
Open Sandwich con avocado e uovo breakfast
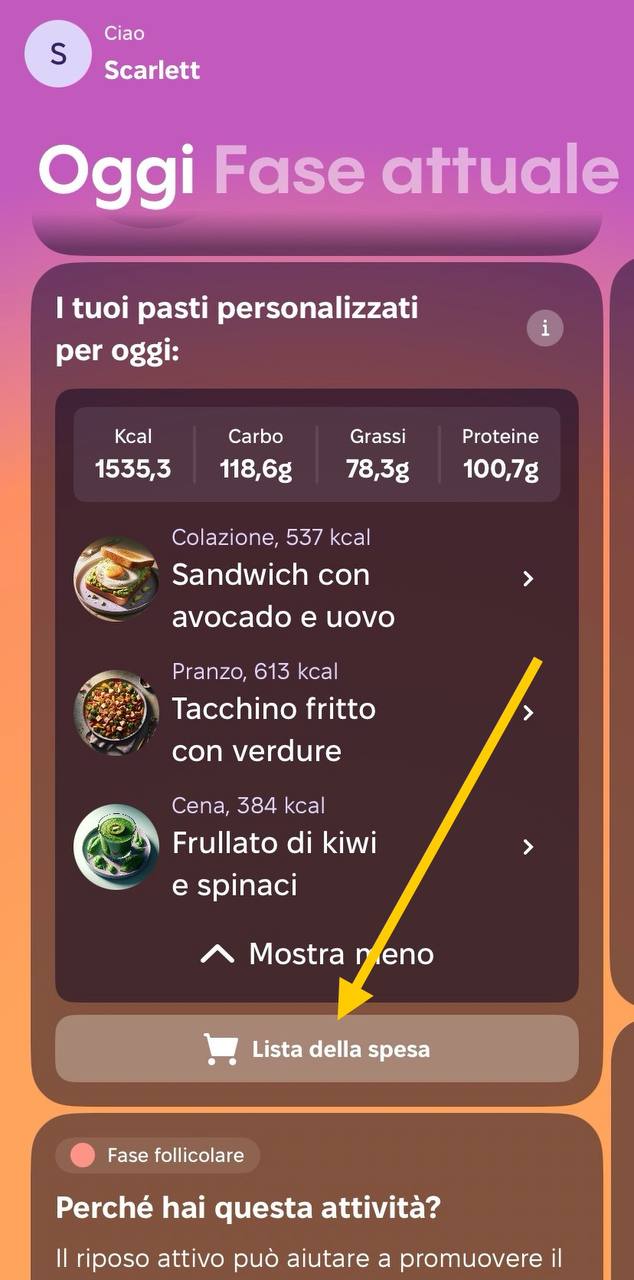[x=316, y=580]
